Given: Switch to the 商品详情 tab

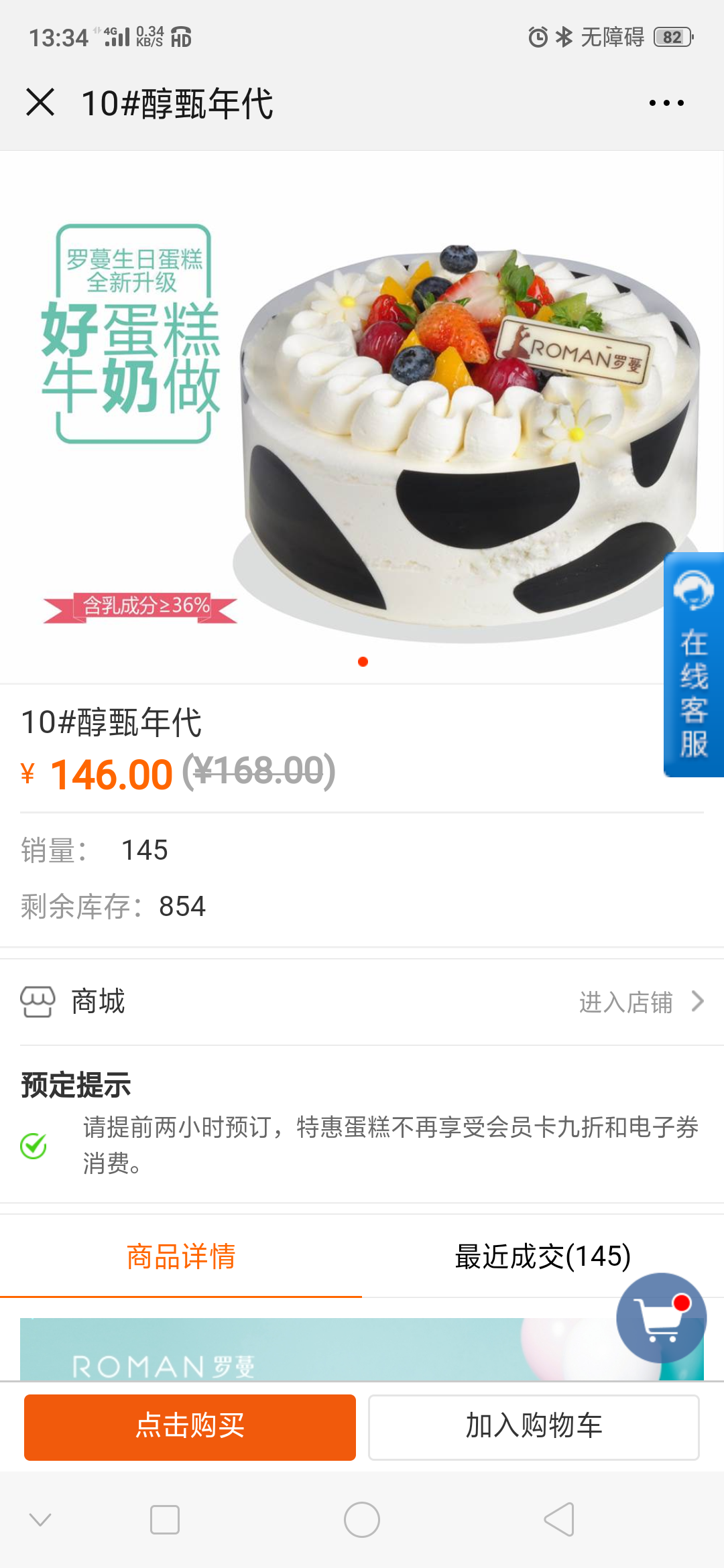Looking at the screenshot, I should [181, 1256].
